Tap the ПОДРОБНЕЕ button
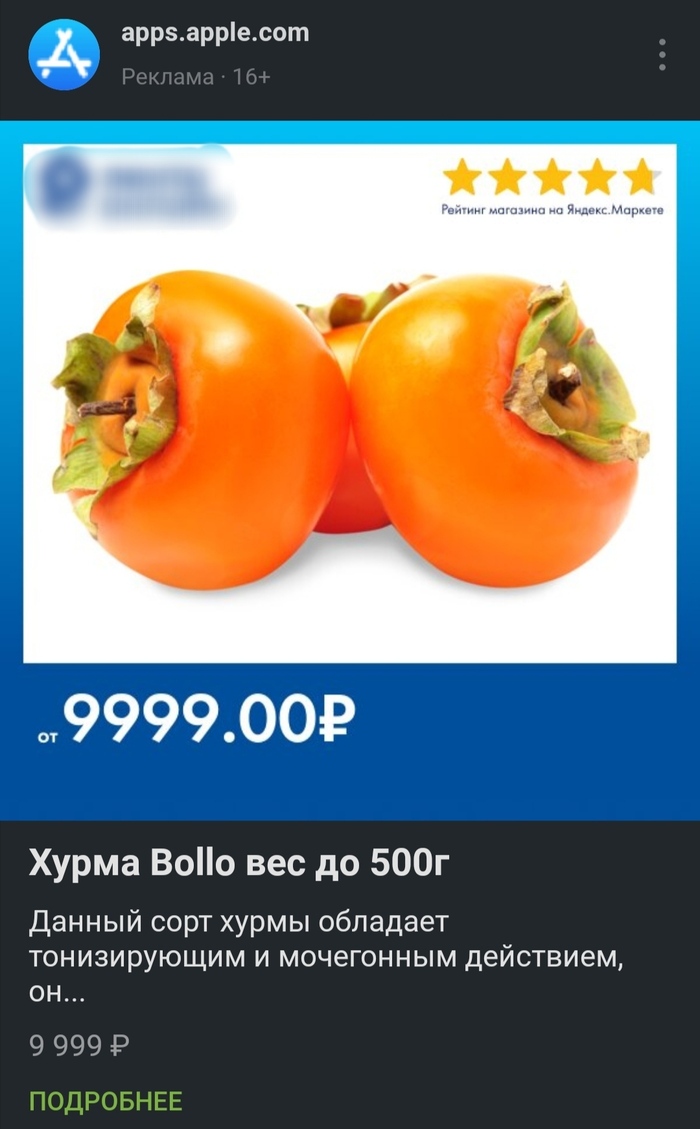 pyautogui.click(x=106, y=1101)
